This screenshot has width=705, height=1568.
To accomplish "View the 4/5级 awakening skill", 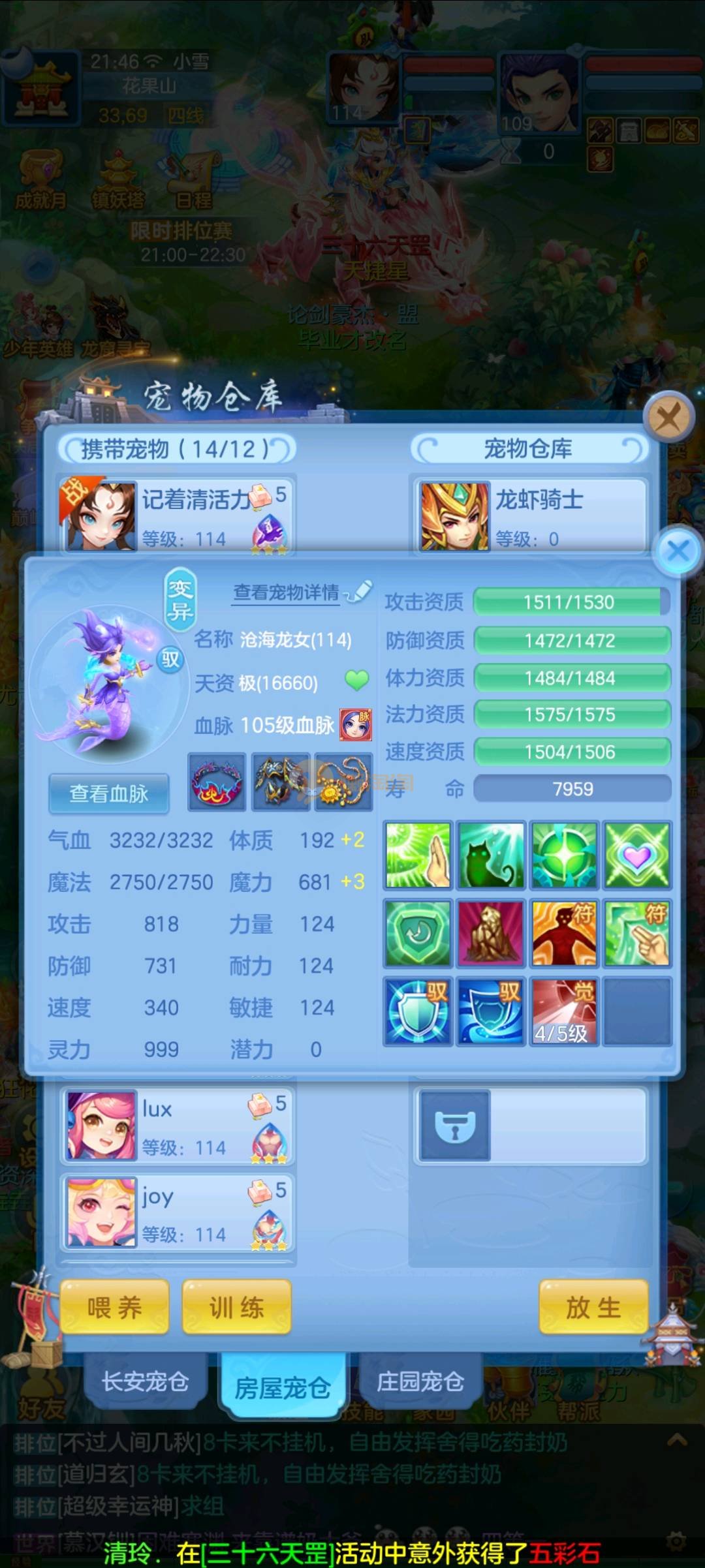I will (x=564, y=1011).
